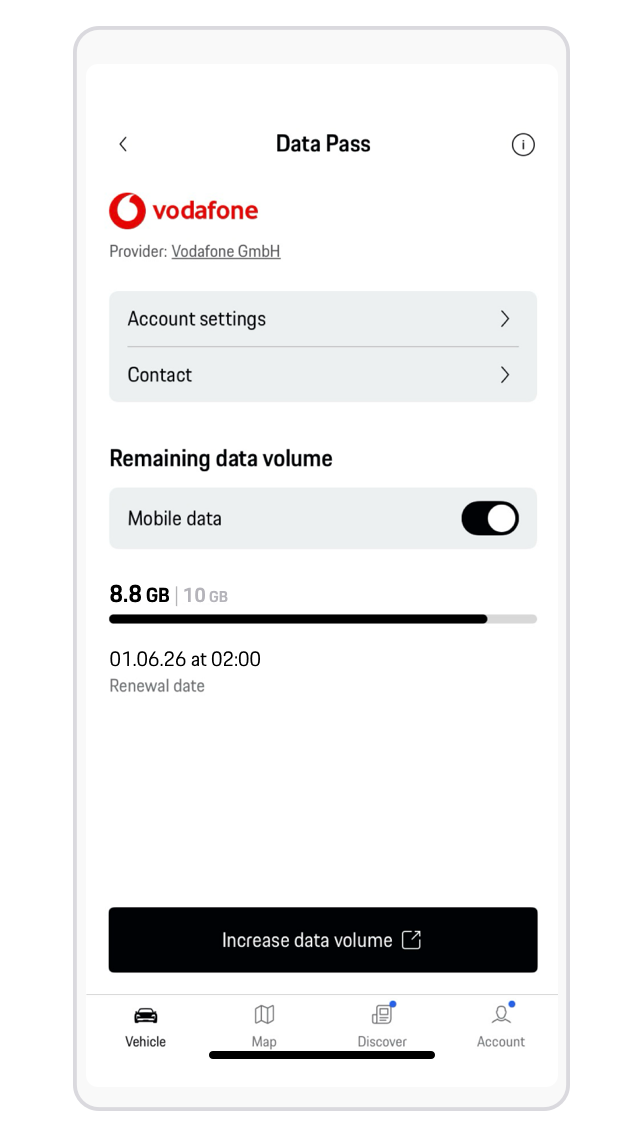Switch to the Vehicle tab
Viewport: 640px width, 1137px height.
click(146, 1026)
